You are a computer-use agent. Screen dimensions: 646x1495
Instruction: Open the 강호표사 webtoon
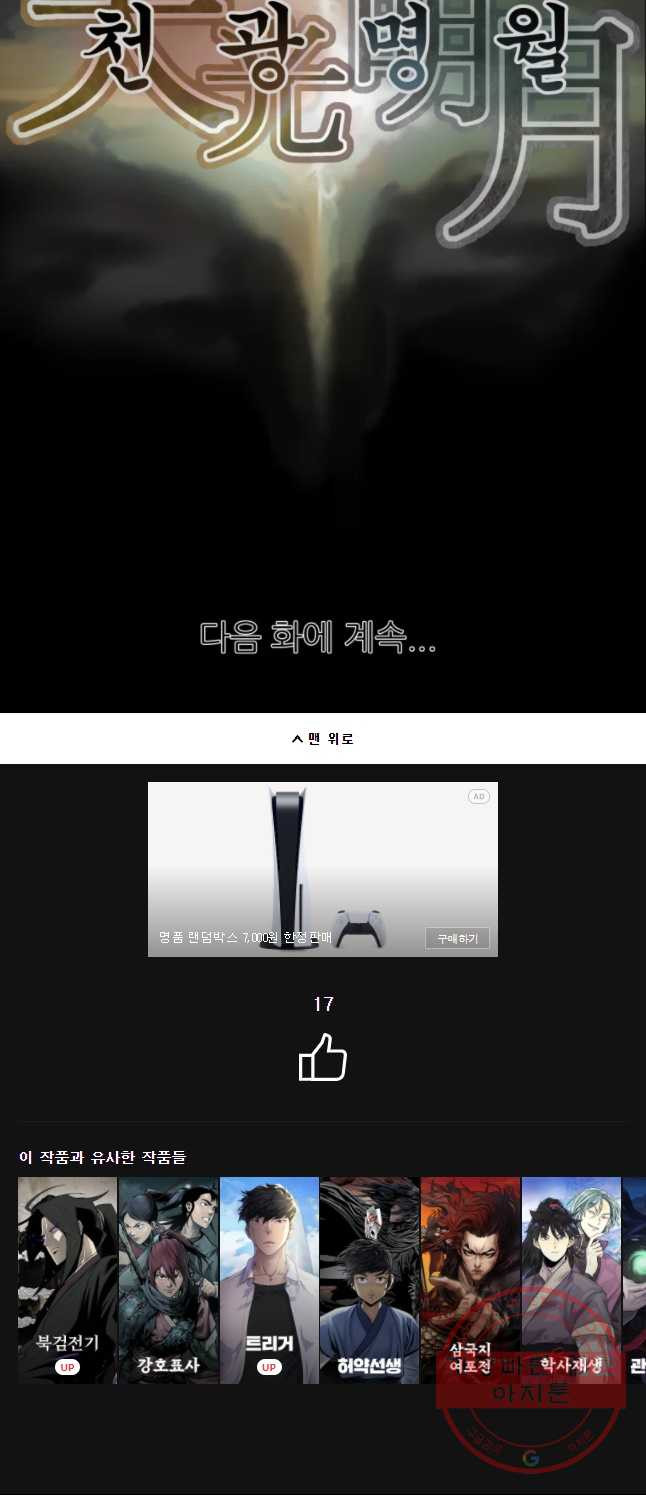click(168, 1280)
